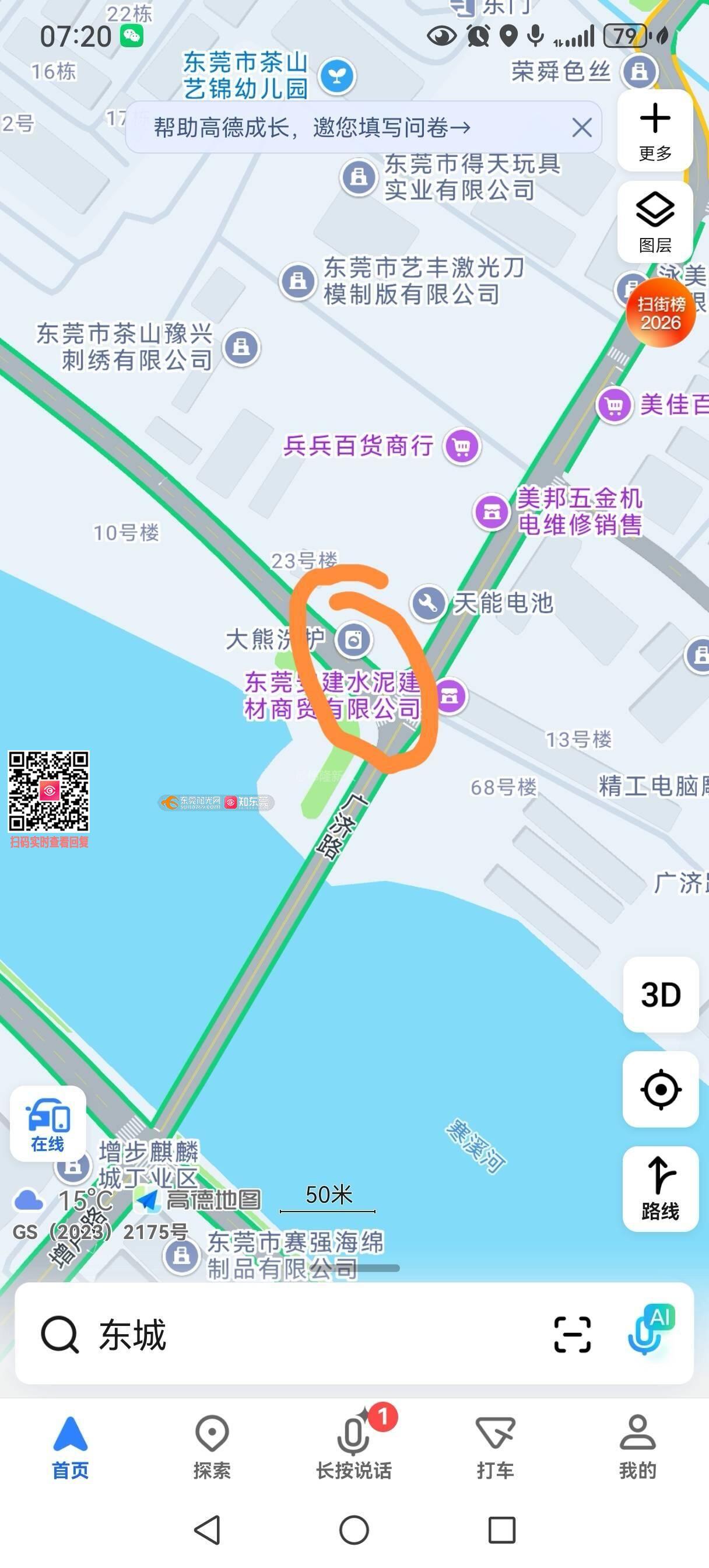Start the AI voice assistant
The image size is (709, 1568).
coord(648,1332)
